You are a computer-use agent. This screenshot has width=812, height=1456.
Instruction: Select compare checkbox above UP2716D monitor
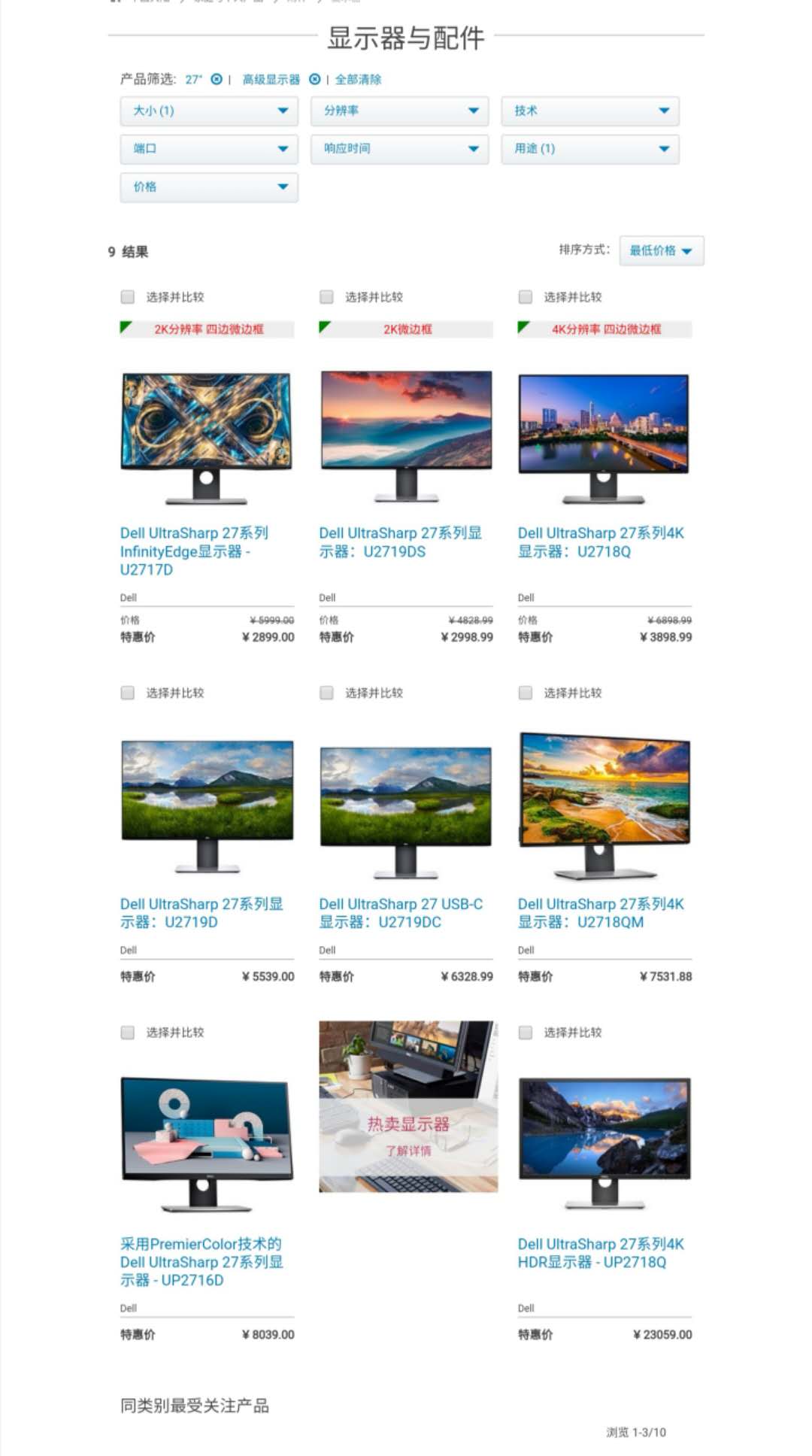[x=126, y=1032]
